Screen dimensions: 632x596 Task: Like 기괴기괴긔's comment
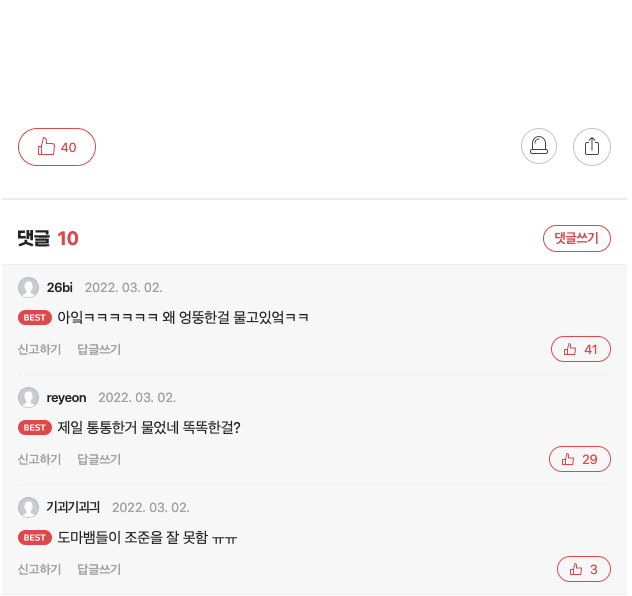point(583,569)
